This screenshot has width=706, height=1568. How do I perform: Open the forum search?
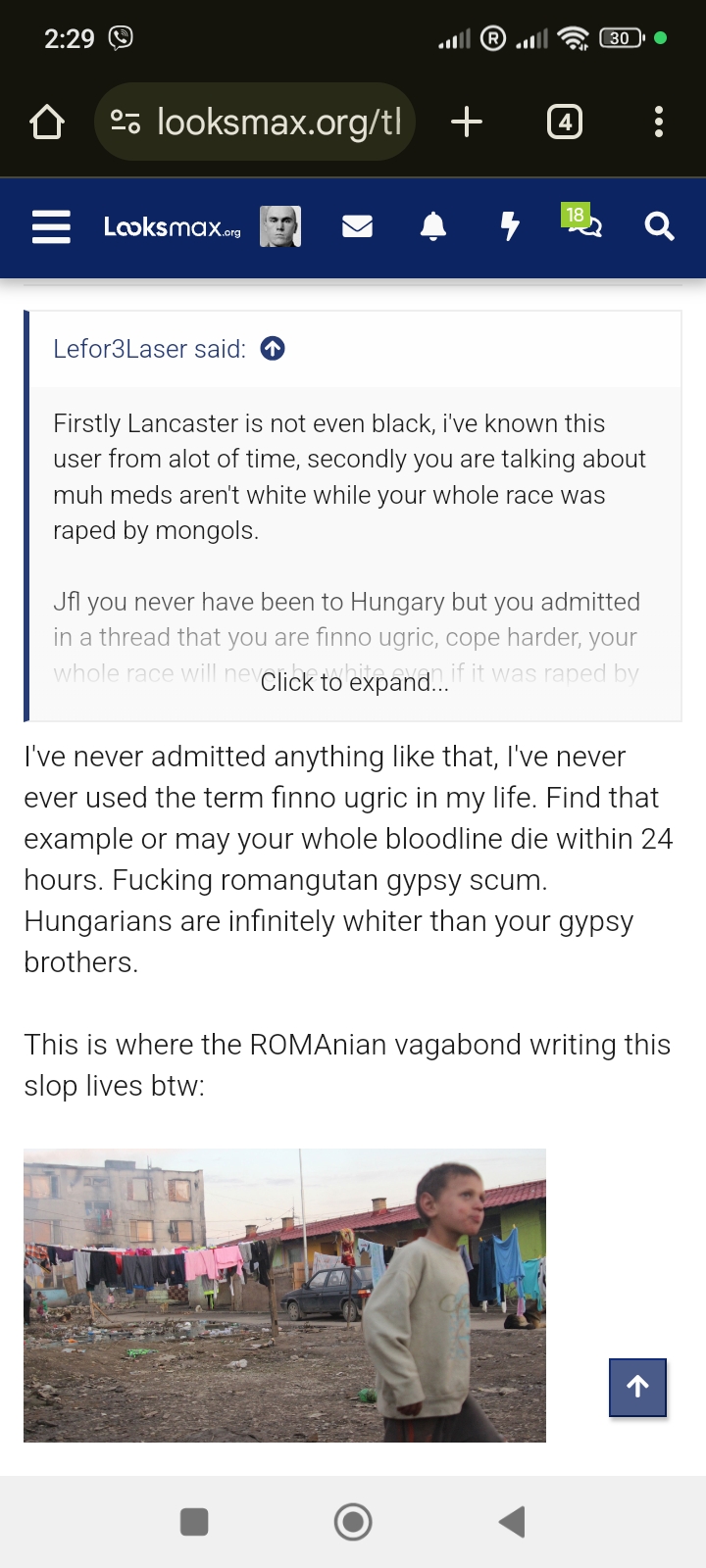pyautogui.click(x=659, y=226)
